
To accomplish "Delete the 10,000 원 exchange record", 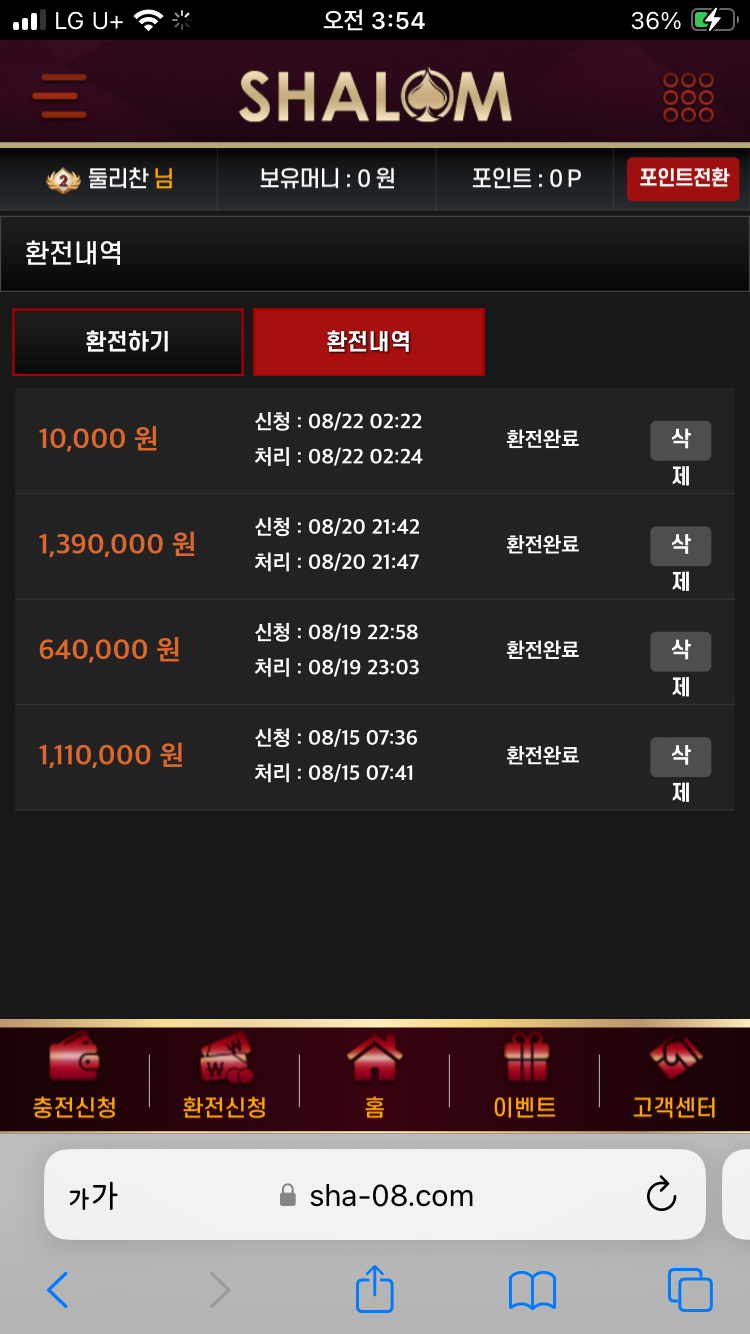I will coord(680,440).
